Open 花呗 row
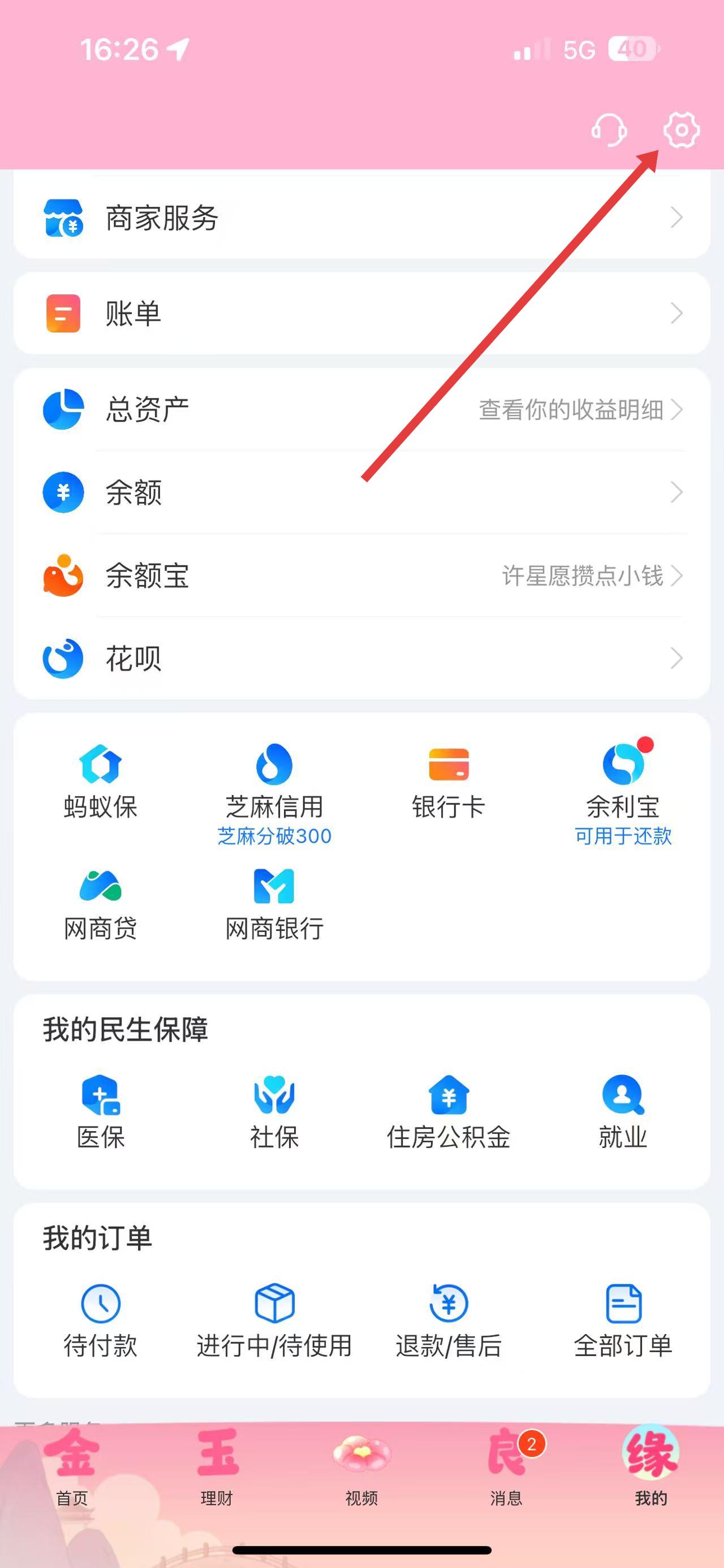 [x=361, y=658]
